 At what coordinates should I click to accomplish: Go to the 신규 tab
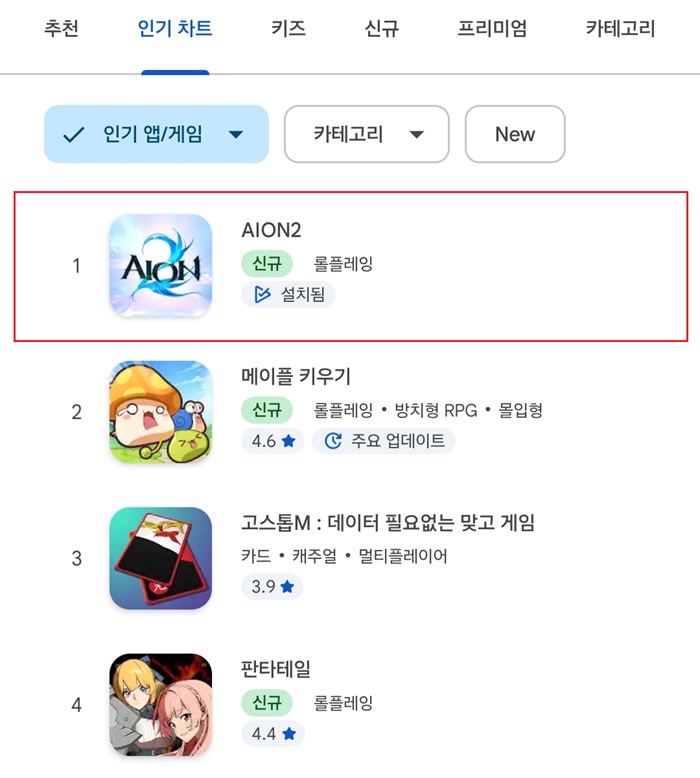coord(381,29)
